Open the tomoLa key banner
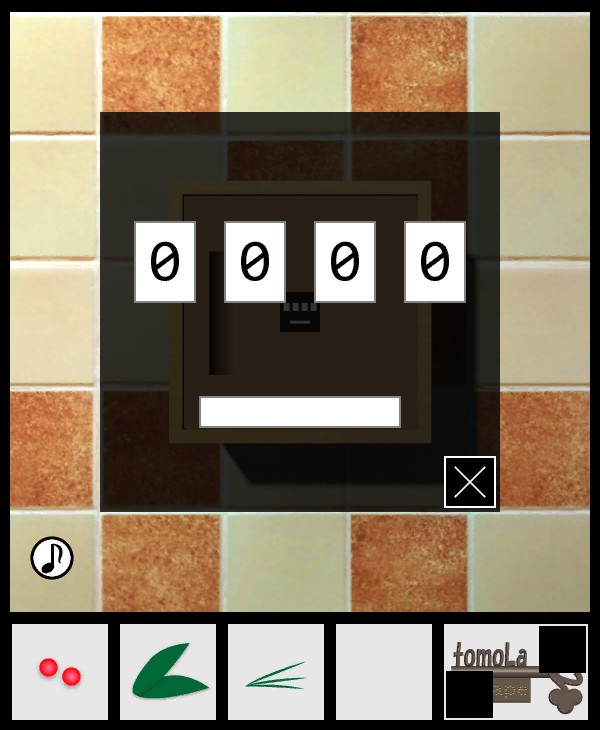Image resolution: width=600 pixels, height=730 pixels. point(516,672)
